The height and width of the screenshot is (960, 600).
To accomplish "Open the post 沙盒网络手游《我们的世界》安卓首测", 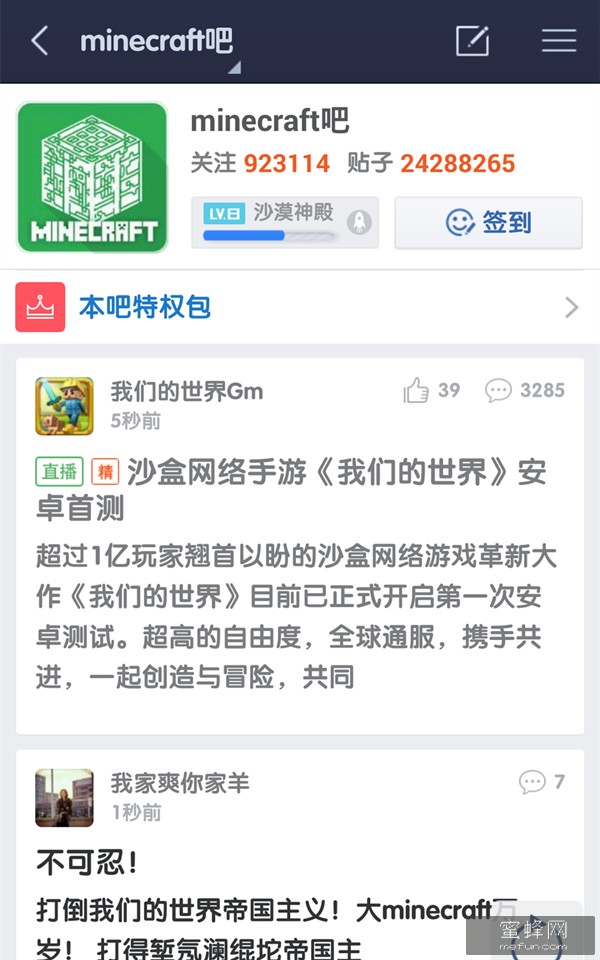I will [x=290, y=489].
